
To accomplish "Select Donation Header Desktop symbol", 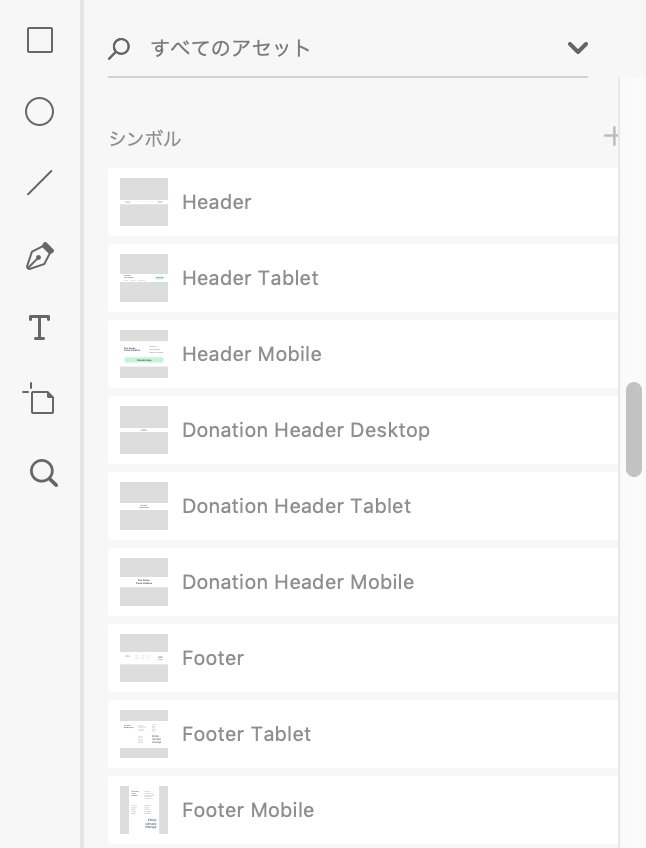I will click(x=362, y=430).
